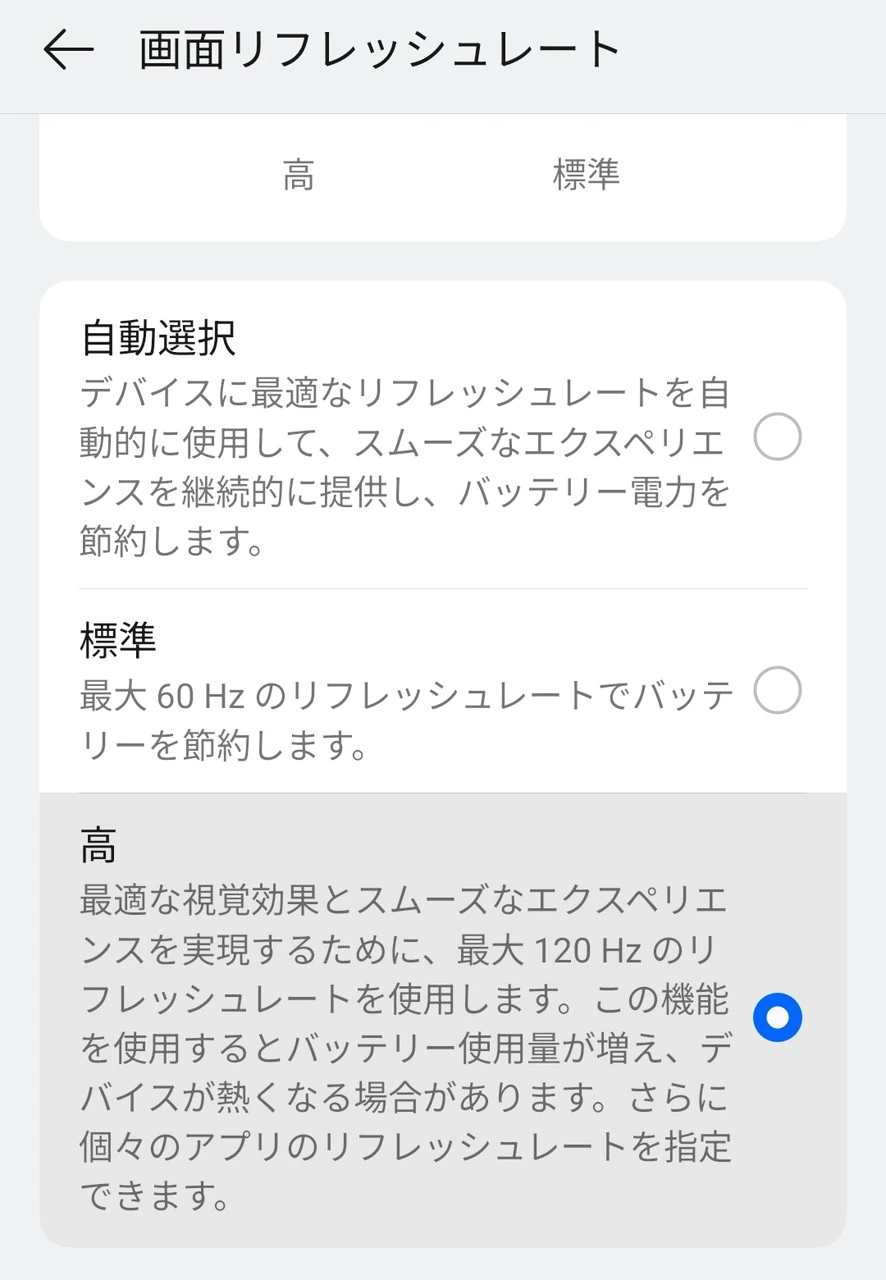This screenshot has width=886, height=1280.
Task: Go back from 画面リフレッシュレート screen
Action: [68, 50]
